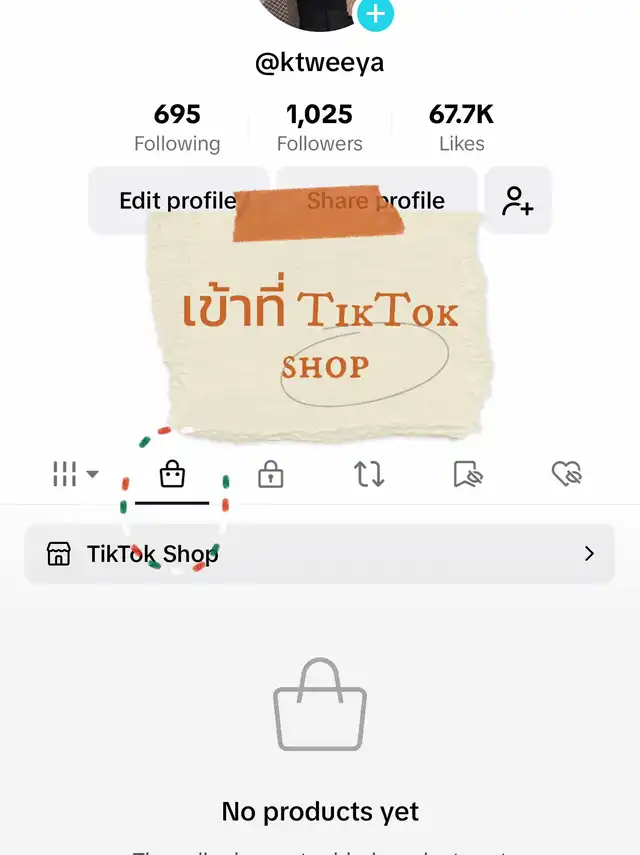The image size is (640, 855).
Task: Switch to the private videos lock tab
Action: [271, 474]
